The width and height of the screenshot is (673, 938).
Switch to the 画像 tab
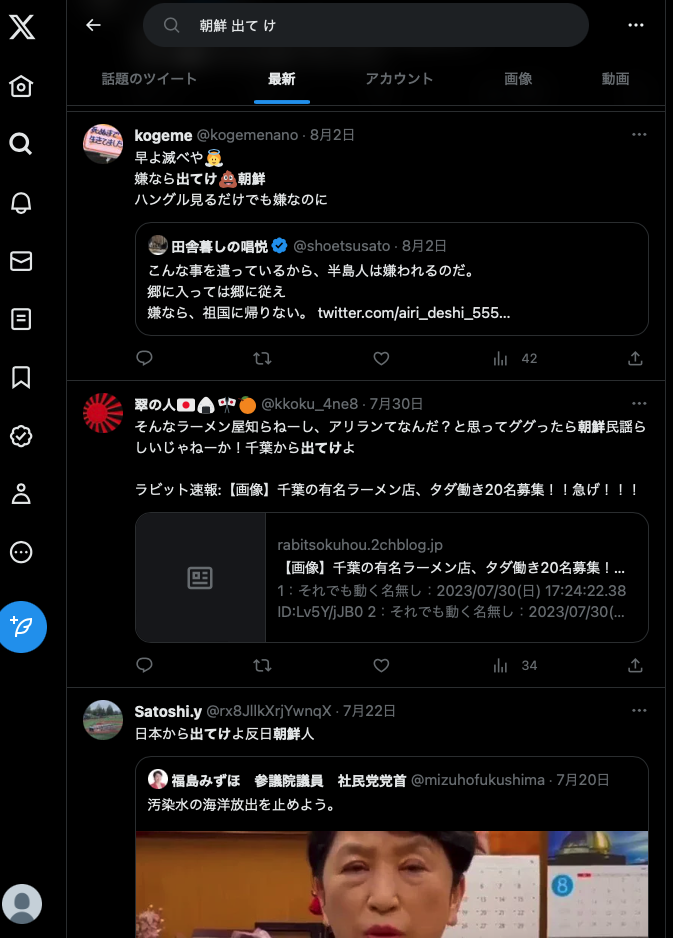coord(517,79)
